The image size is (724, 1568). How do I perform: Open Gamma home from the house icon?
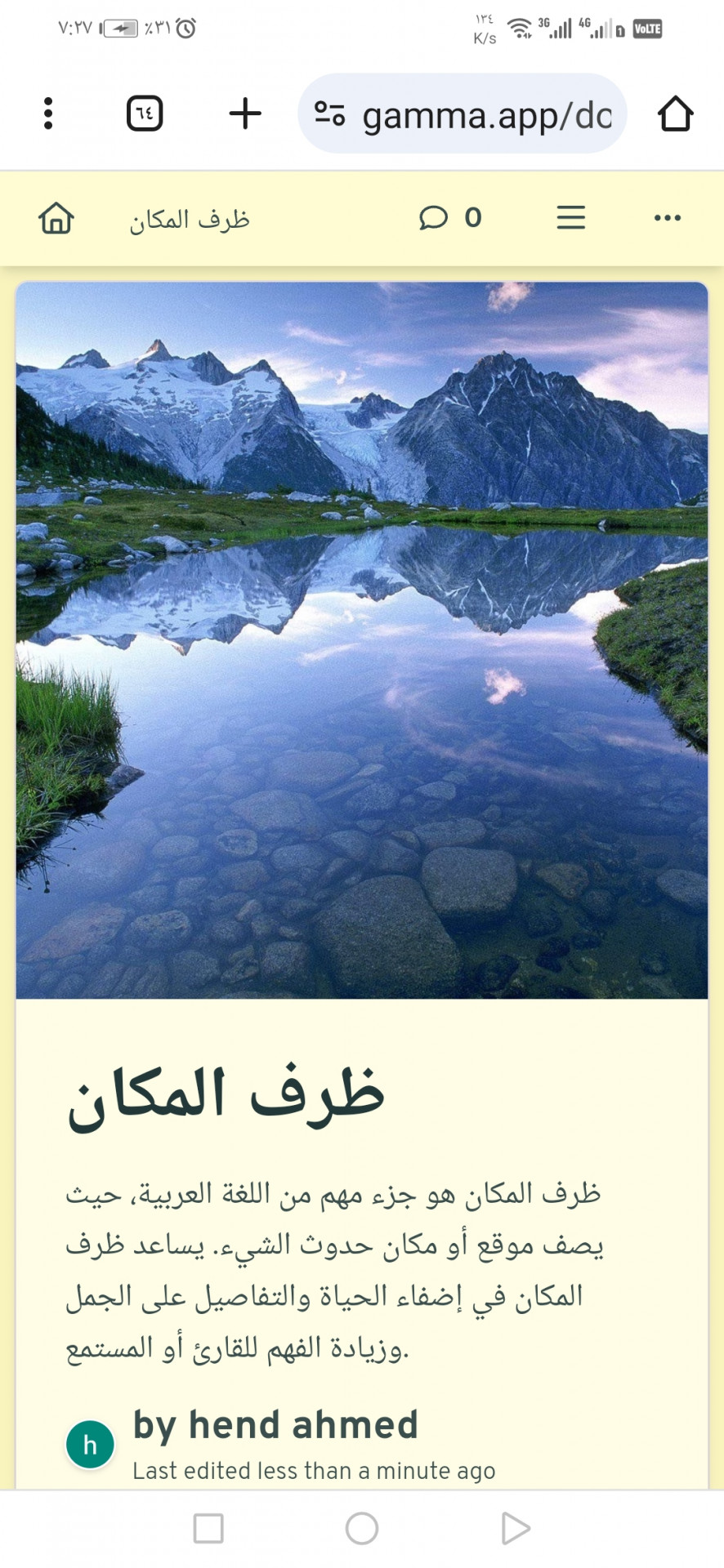pos(56,218)
